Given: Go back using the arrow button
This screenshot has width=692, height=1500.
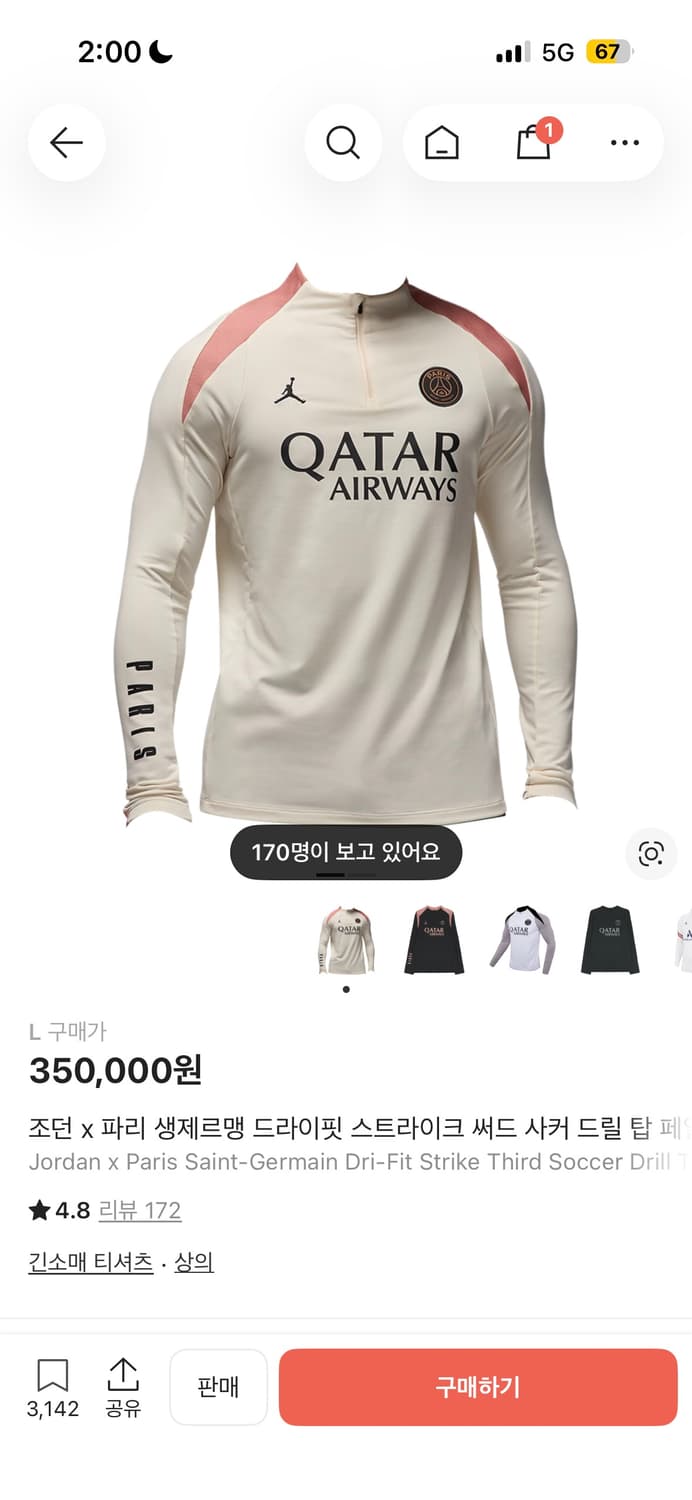Looking at the screenshot, I should click(67, 143).
